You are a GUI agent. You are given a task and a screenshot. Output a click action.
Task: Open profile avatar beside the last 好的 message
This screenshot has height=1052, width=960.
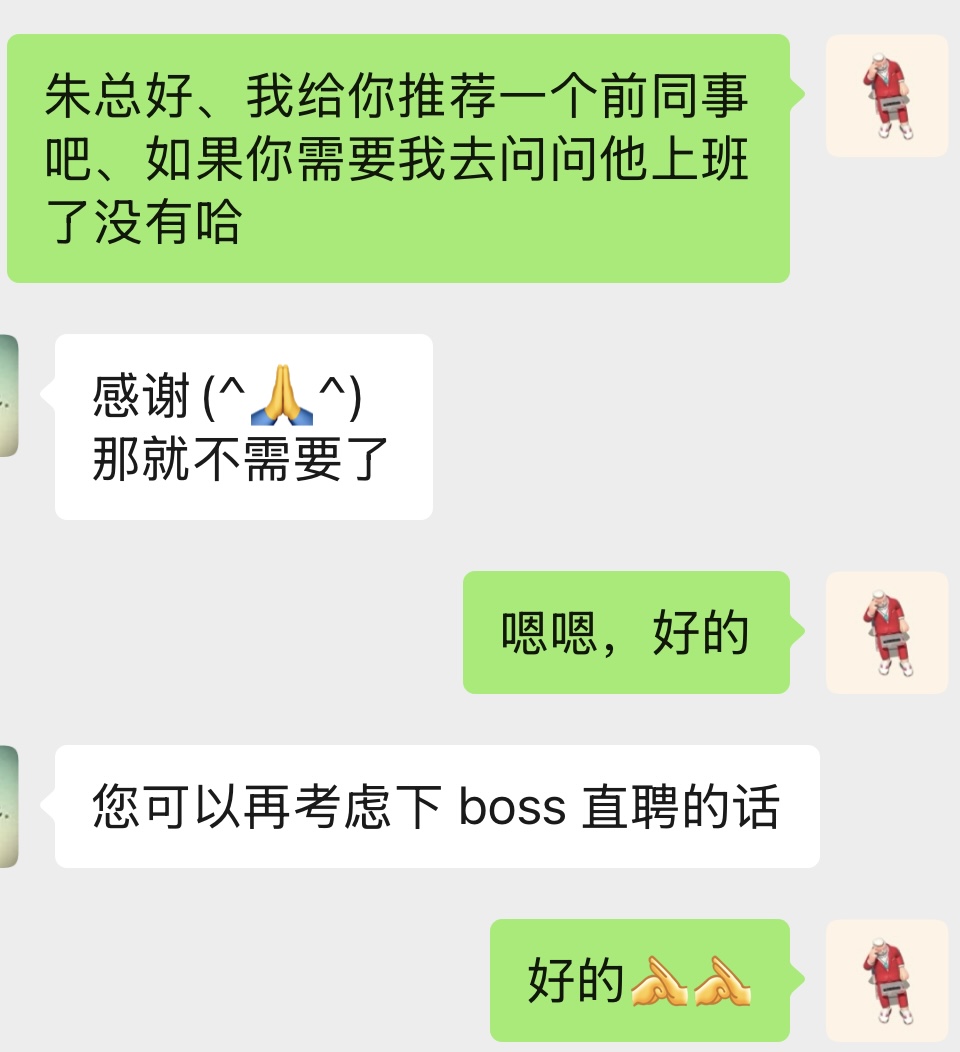(887, 980)
